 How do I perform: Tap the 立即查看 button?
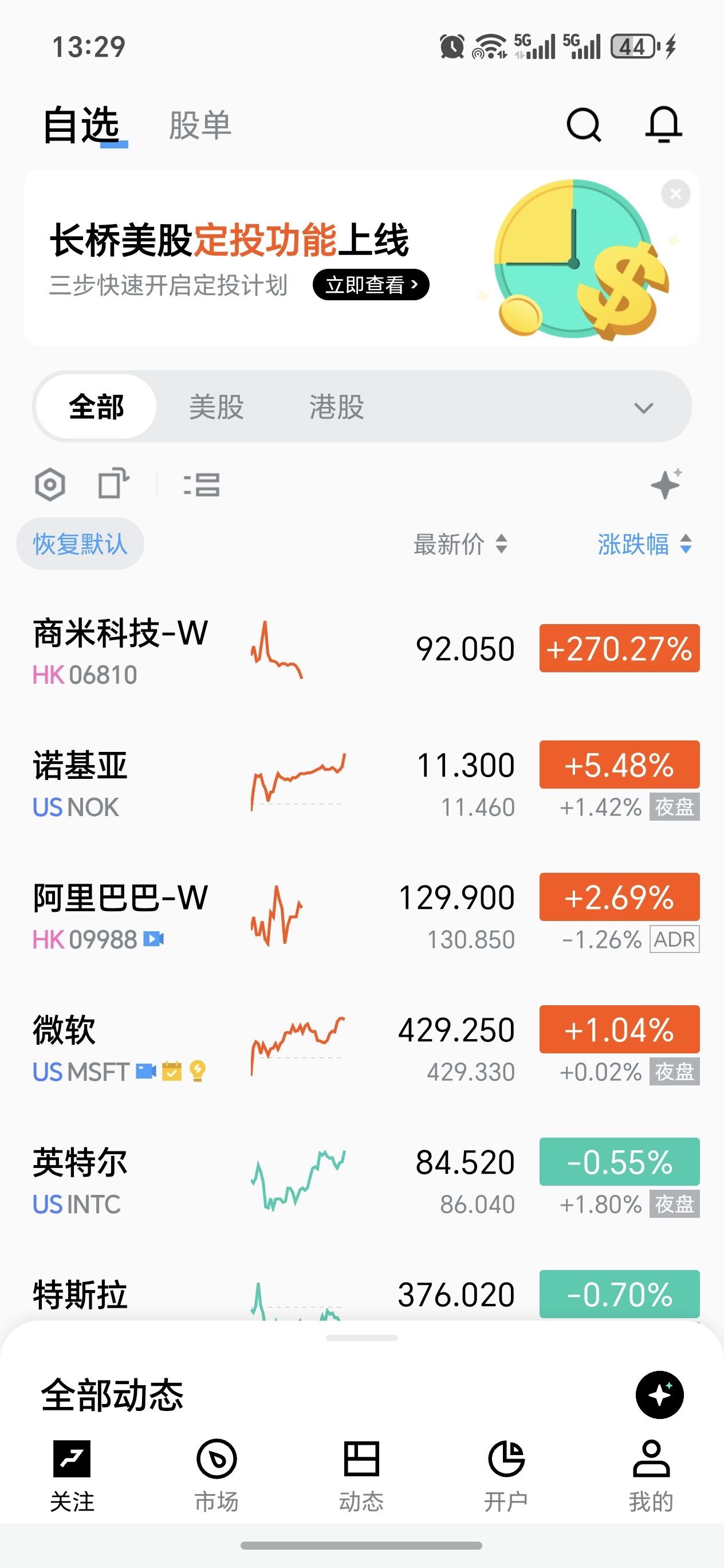371,285
